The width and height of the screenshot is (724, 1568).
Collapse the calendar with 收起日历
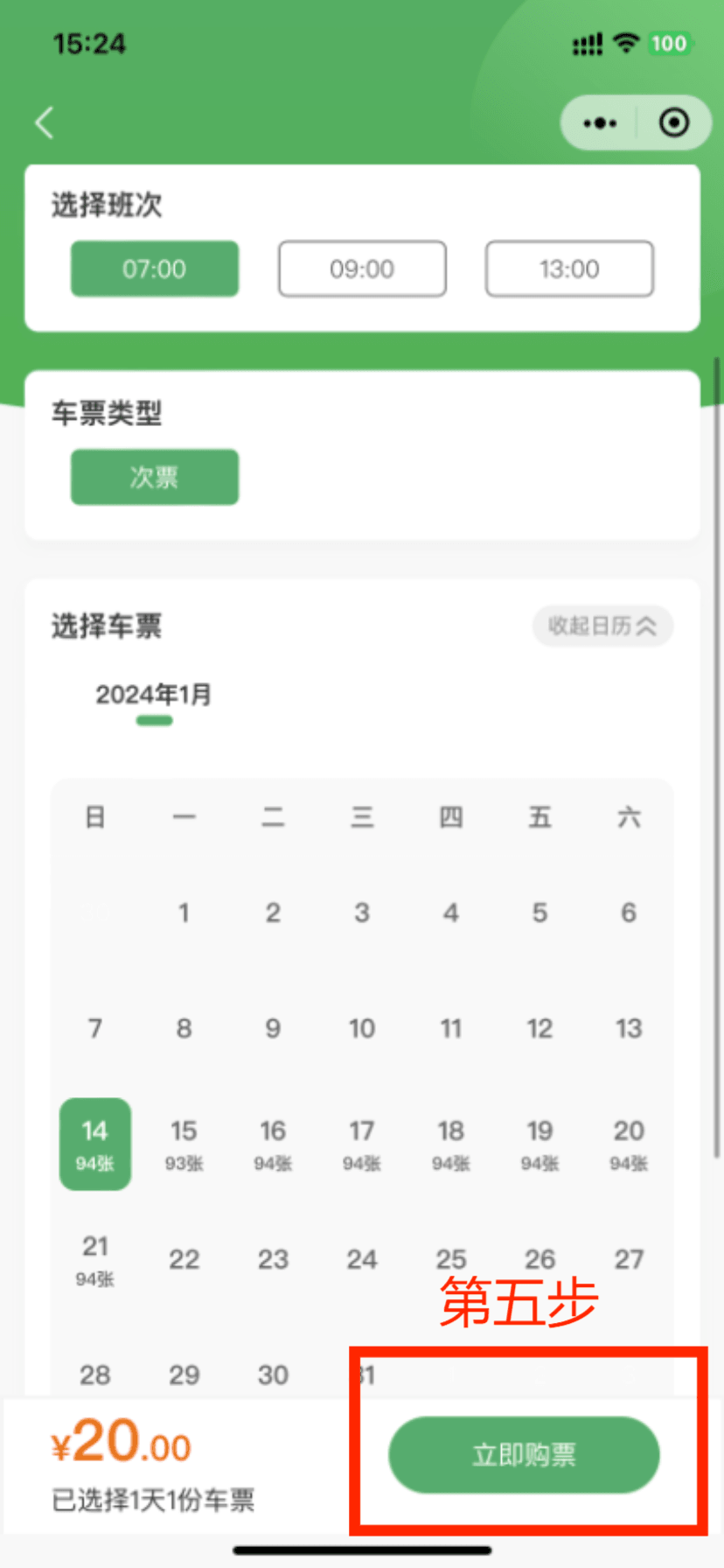click(x=602, y=626)
